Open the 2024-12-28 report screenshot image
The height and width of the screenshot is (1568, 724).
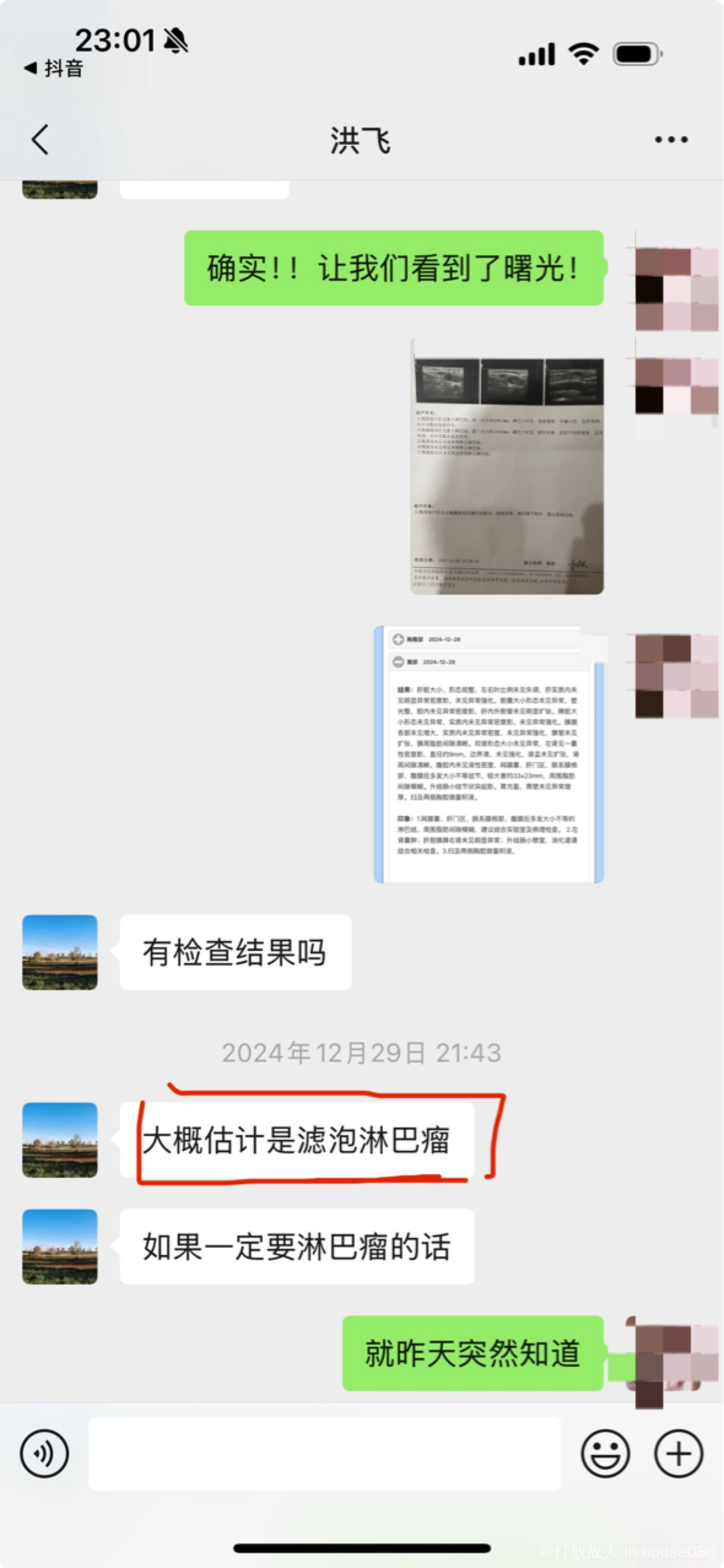tap(489, 754)
